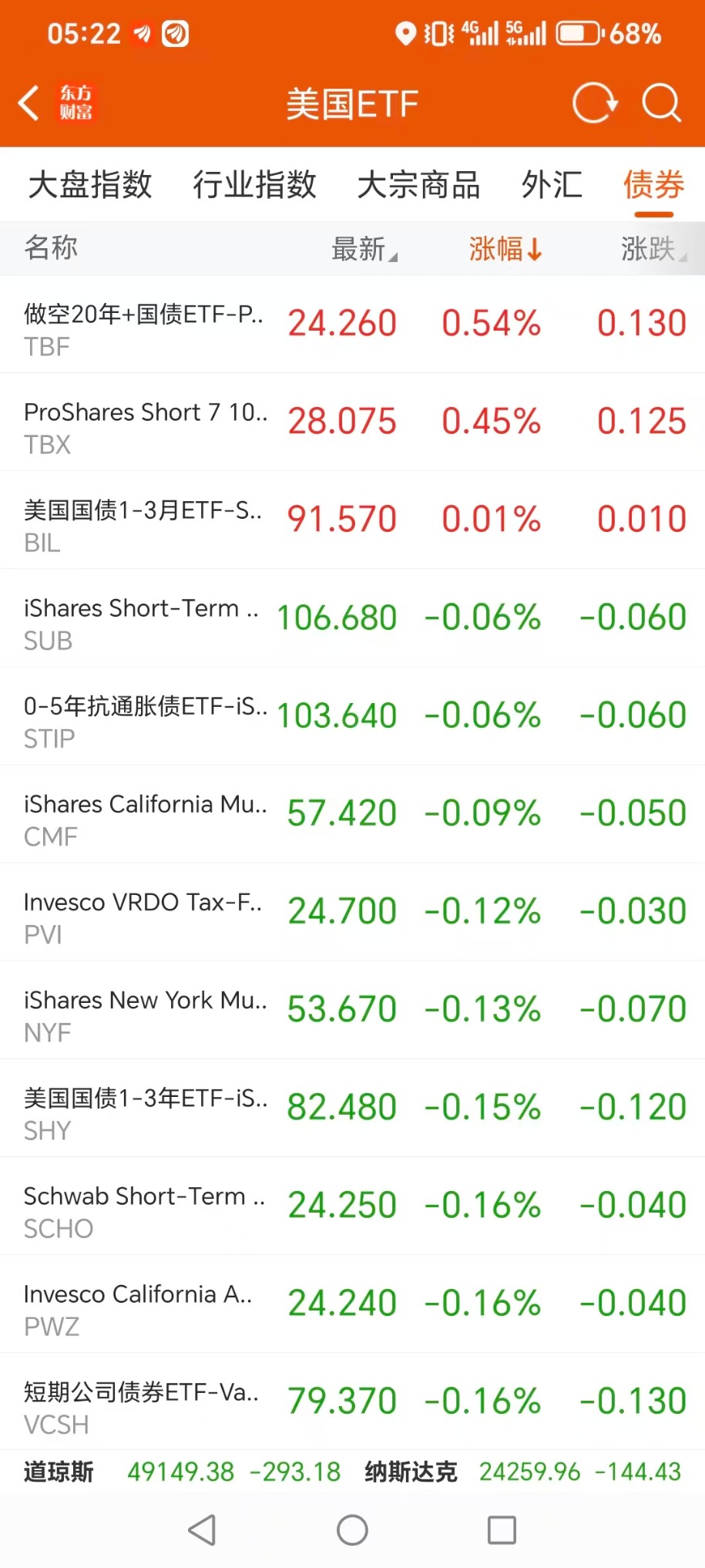The height and width of the screenshot is (1568, 705).
Task: Go to the system home screen
Action: [x=352, y=1530]
